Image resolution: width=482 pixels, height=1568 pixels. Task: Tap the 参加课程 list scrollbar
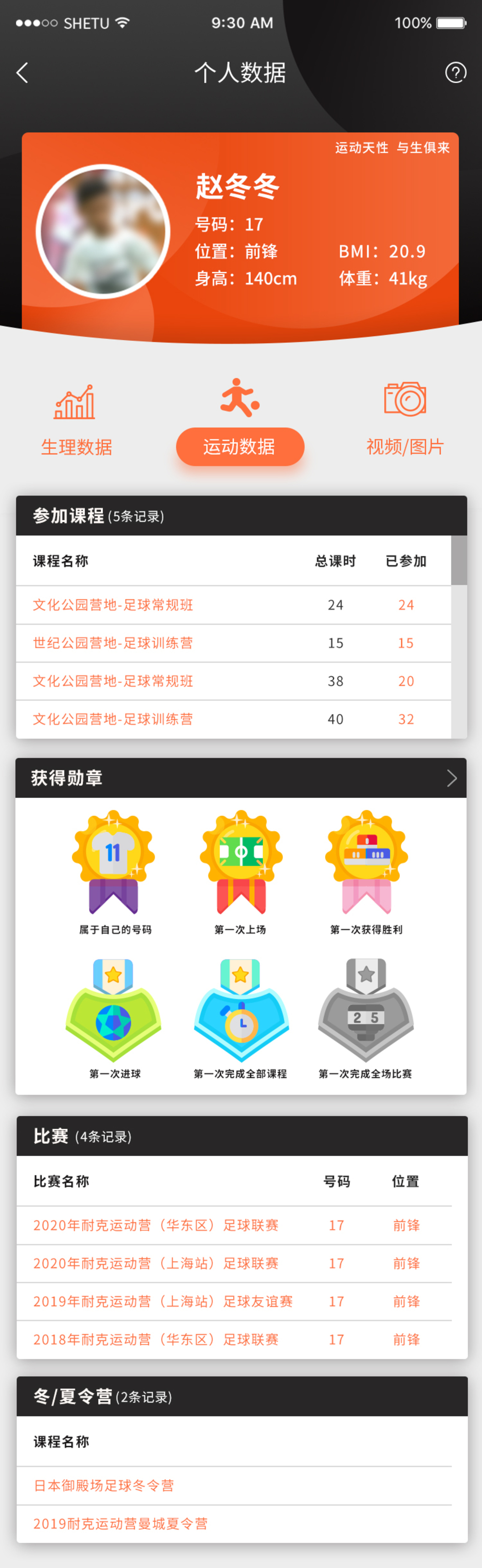click(459, 561)
